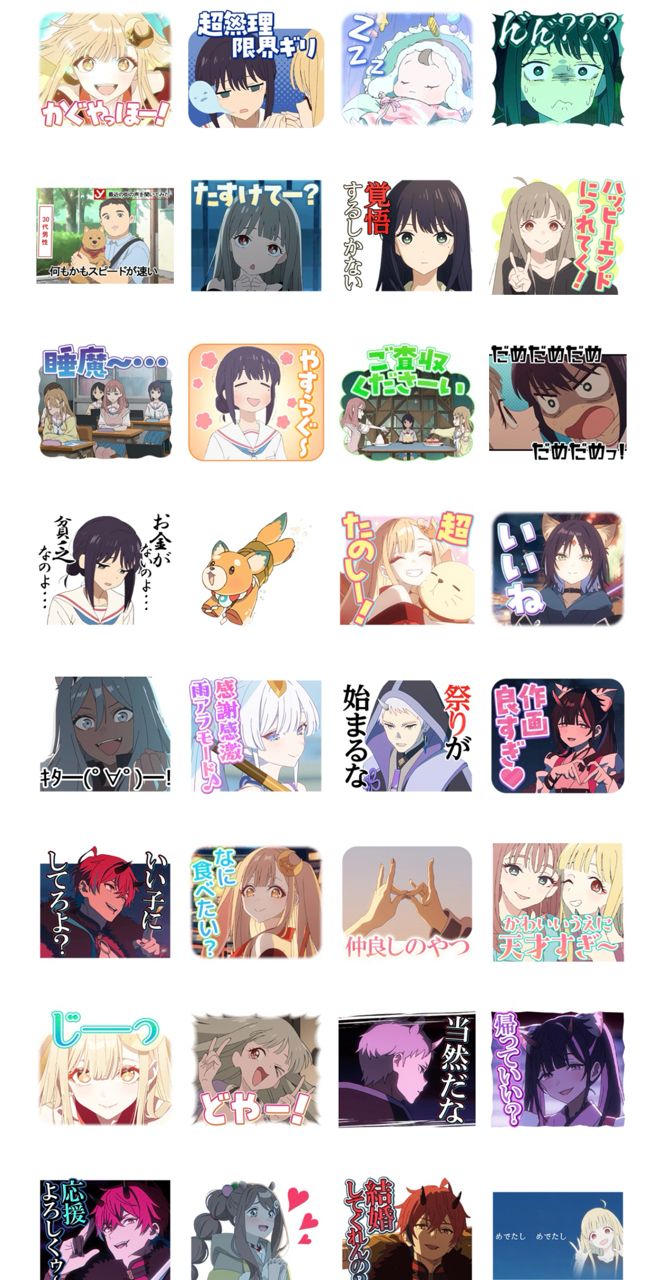Select the どやー! sticker

click(256, 1068)
